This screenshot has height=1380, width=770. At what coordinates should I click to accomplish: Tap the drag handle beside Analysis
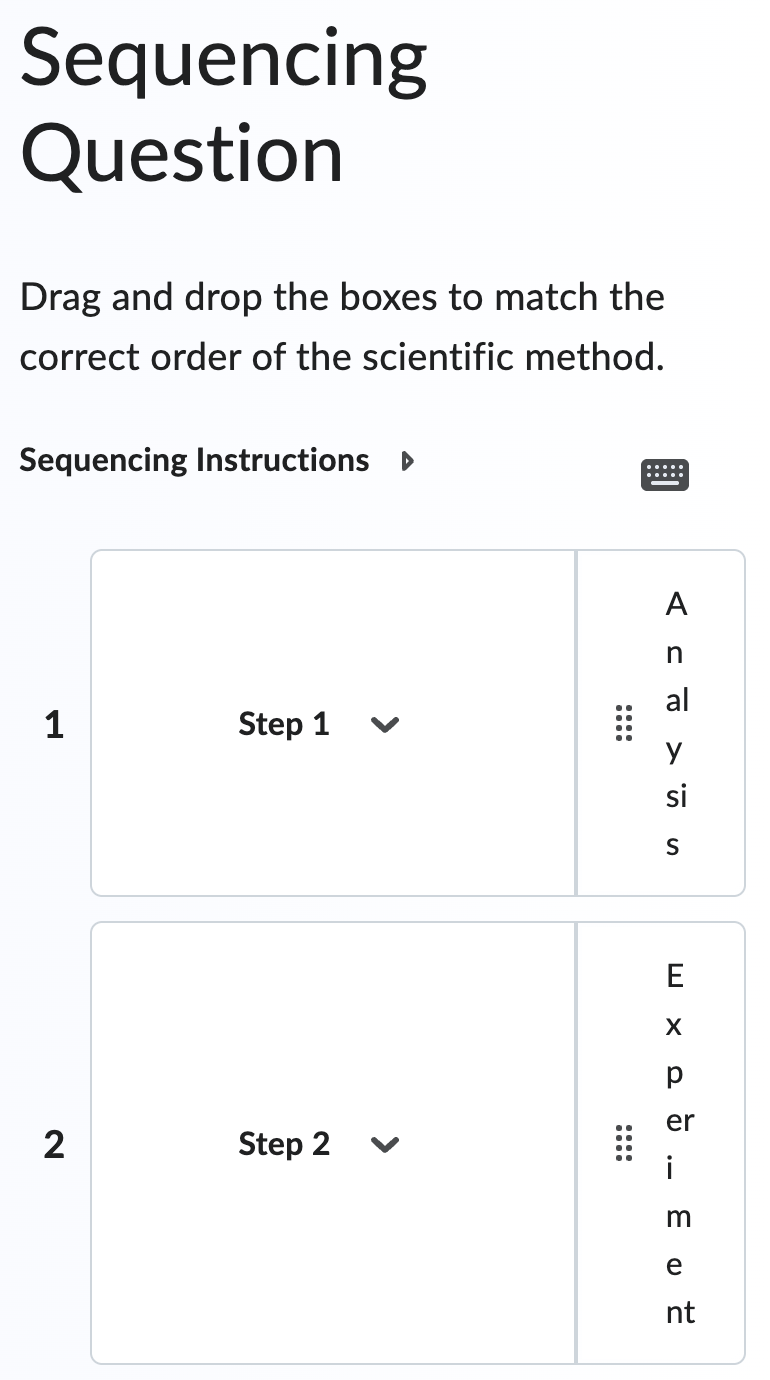pyautogui.click(x=623, y=724)
